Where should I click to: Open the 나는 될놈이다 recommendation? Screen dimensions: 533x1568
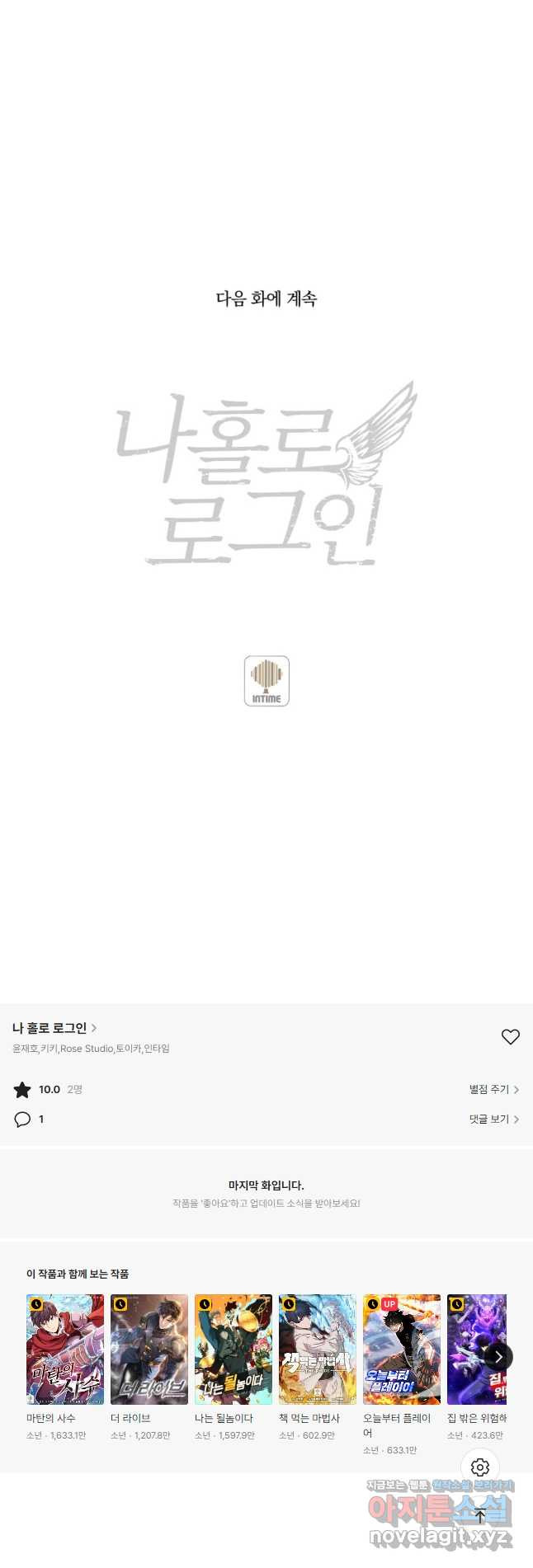coord(233,1349)
